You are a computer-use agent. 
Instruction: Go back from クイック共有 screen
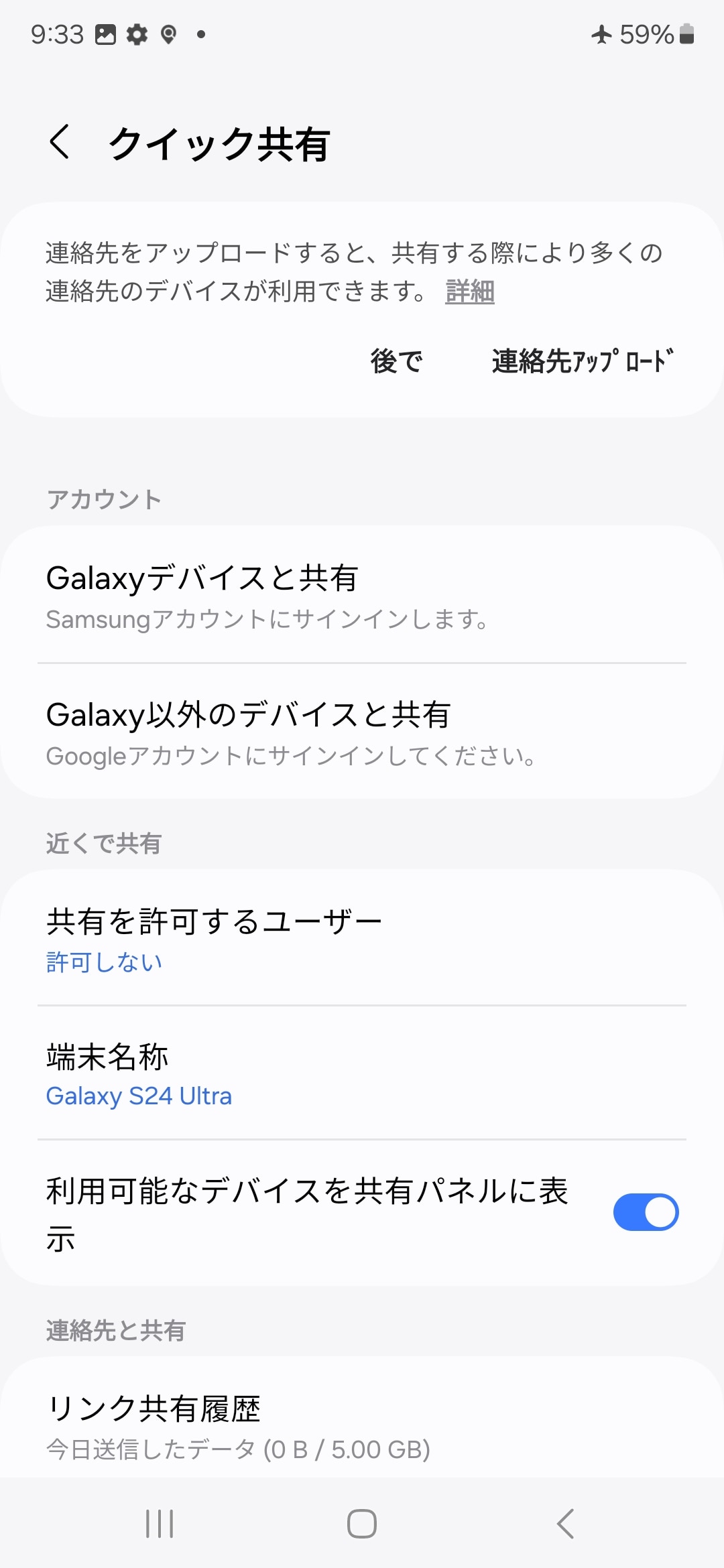click(60, 142)
